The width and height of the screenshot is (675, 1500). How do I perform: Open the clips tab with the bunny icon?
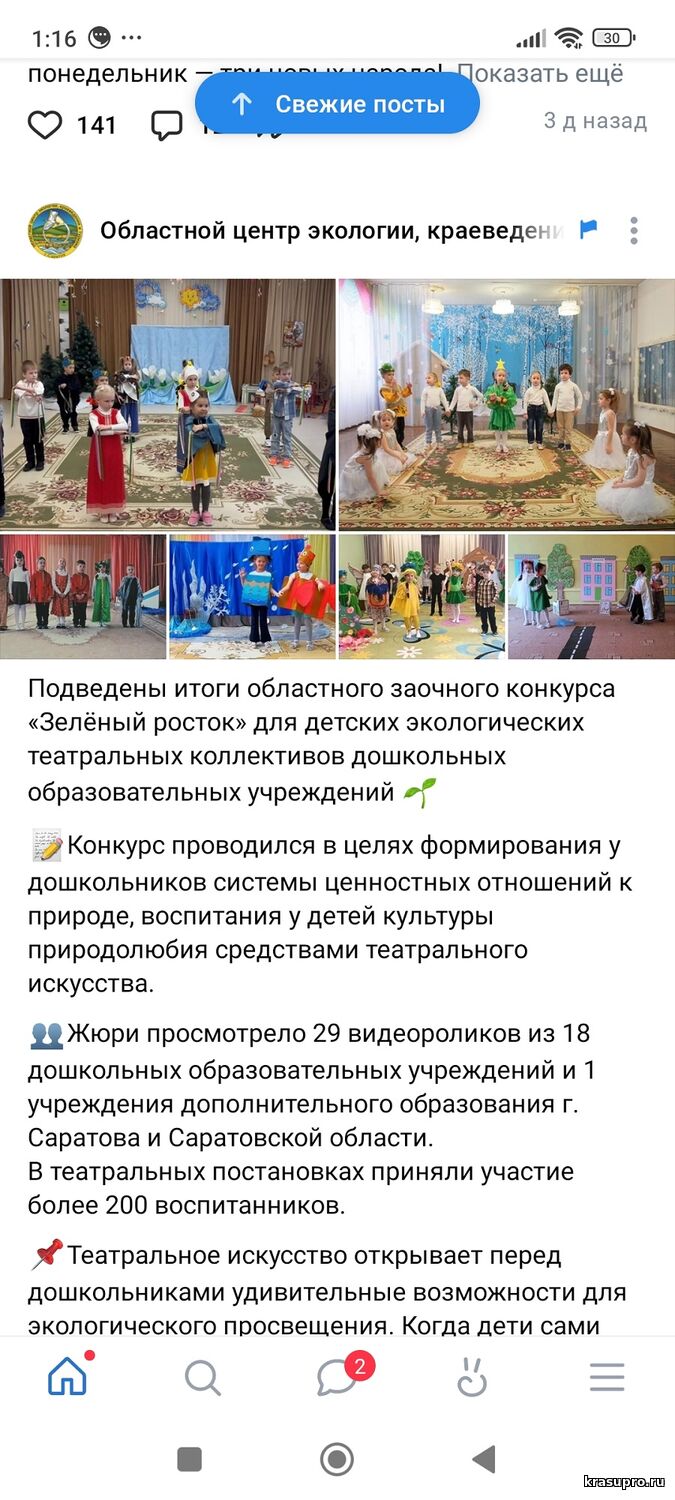tap(472, 1378)
